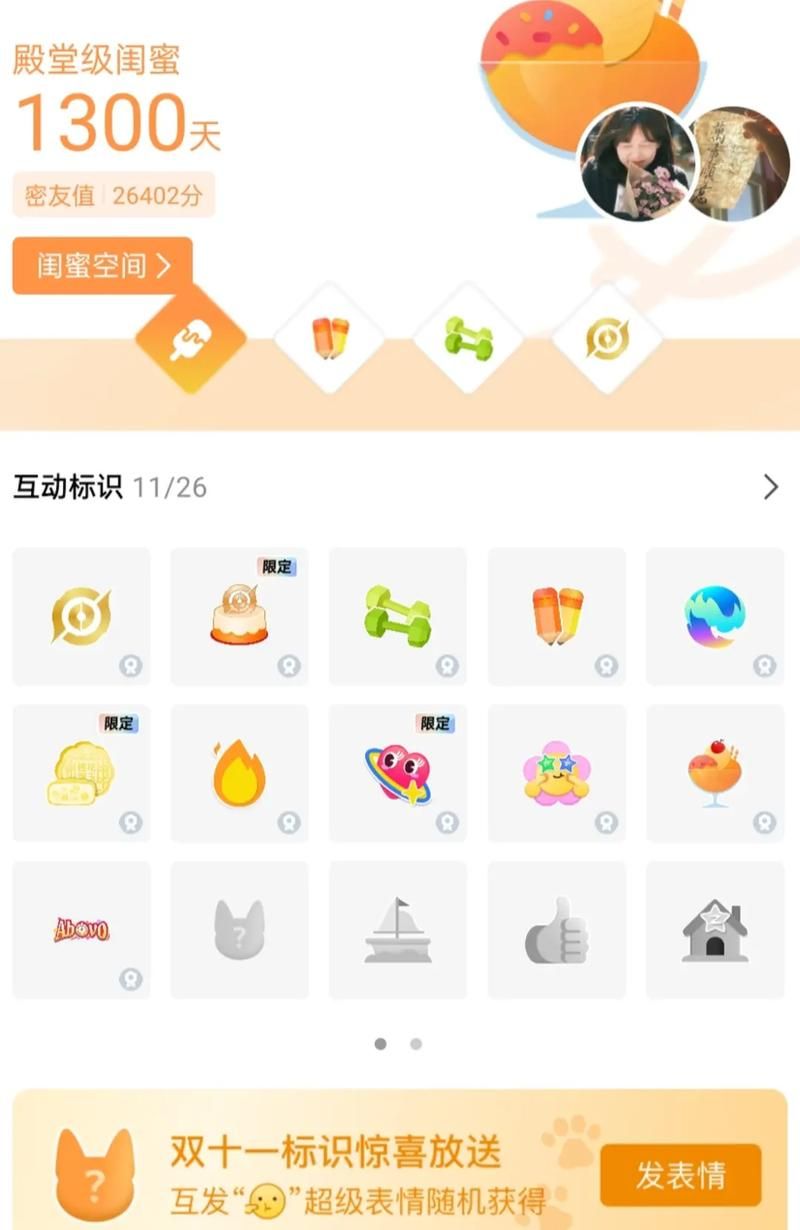Jump to second badge page dot
The image size is (800, 1230).
pos(416,1044)
